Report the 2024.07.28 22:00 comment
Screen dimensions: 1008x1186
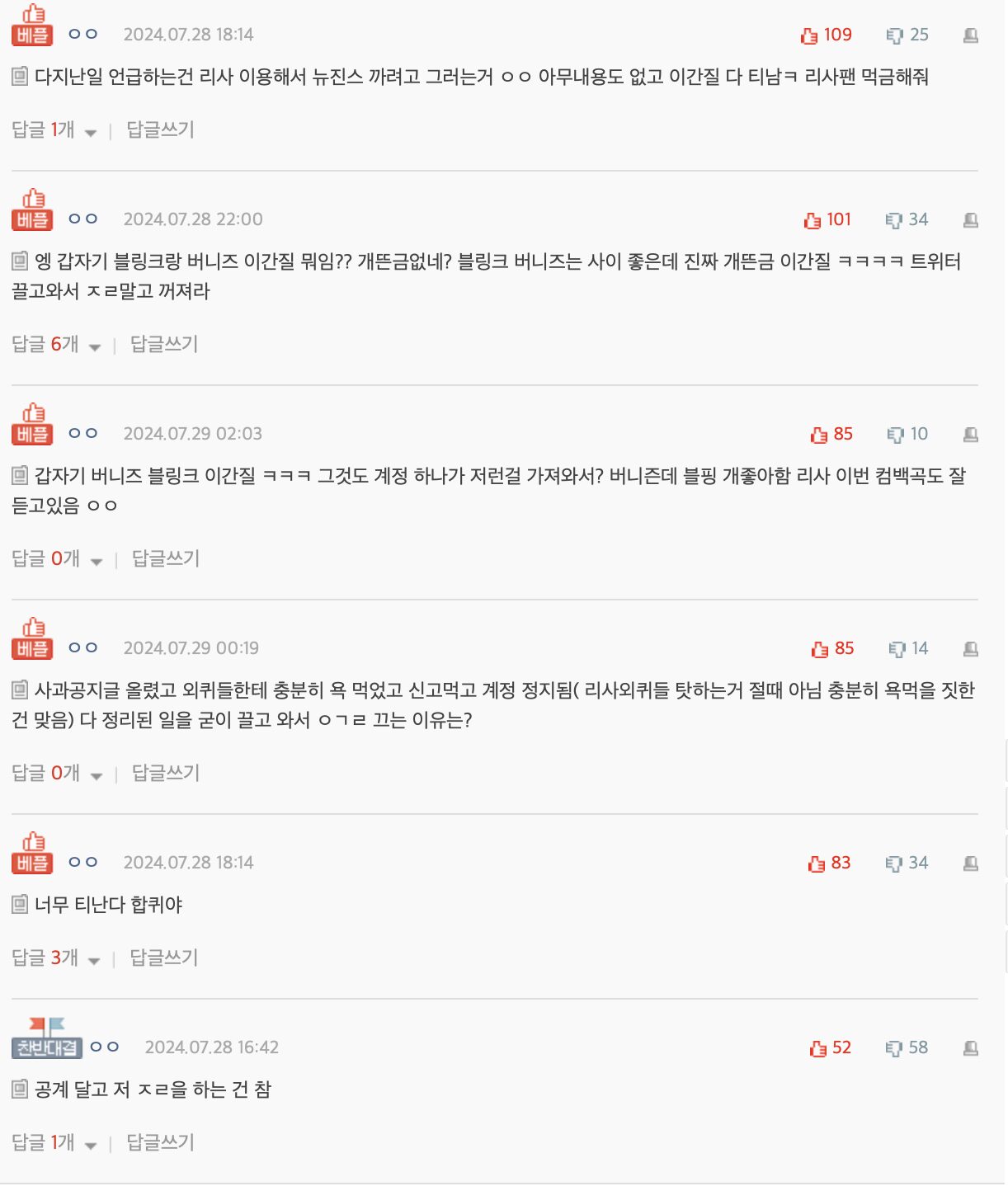971,220
